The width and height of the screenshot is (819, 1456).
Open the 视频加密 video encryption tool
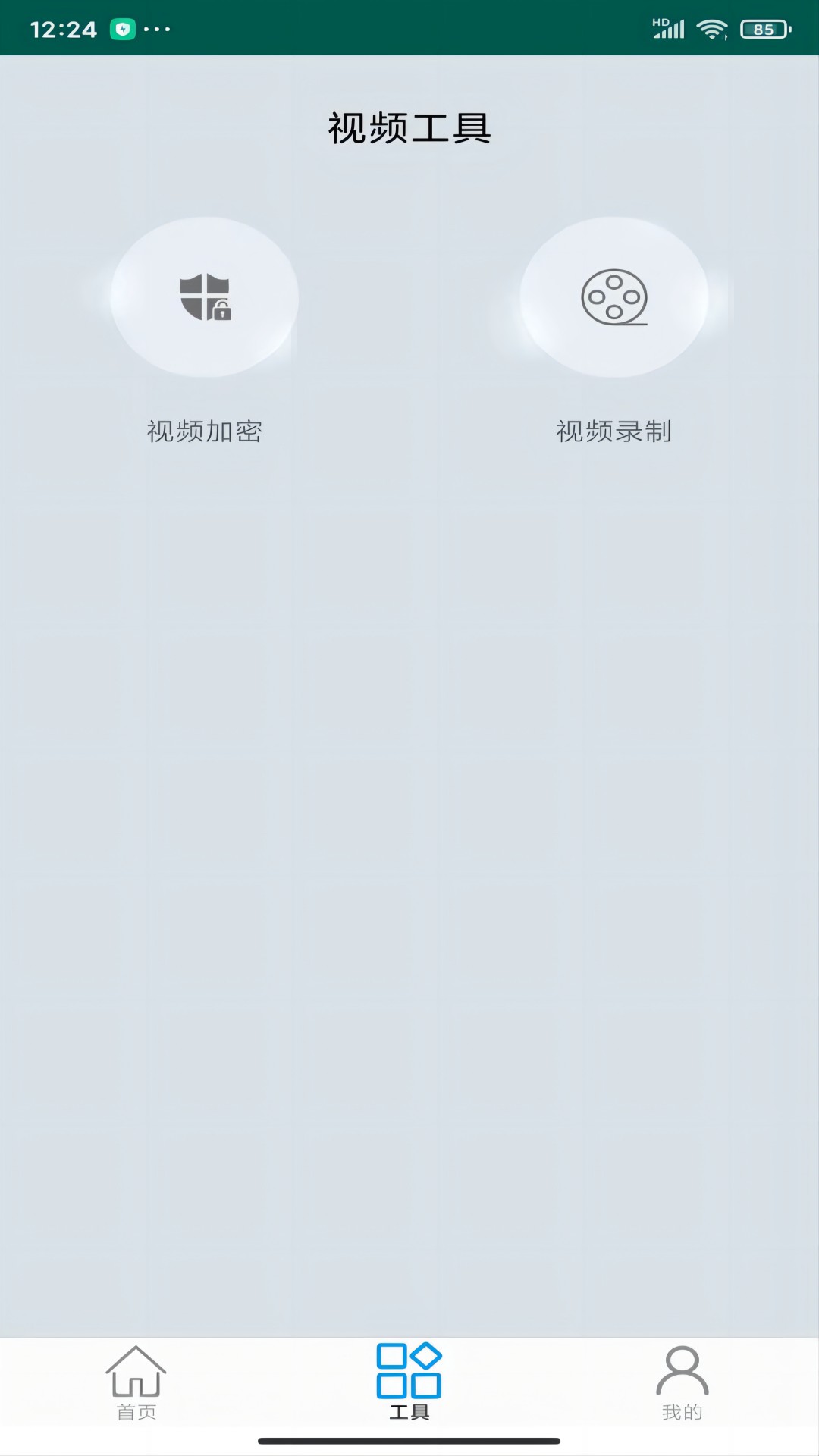point(205,297)
